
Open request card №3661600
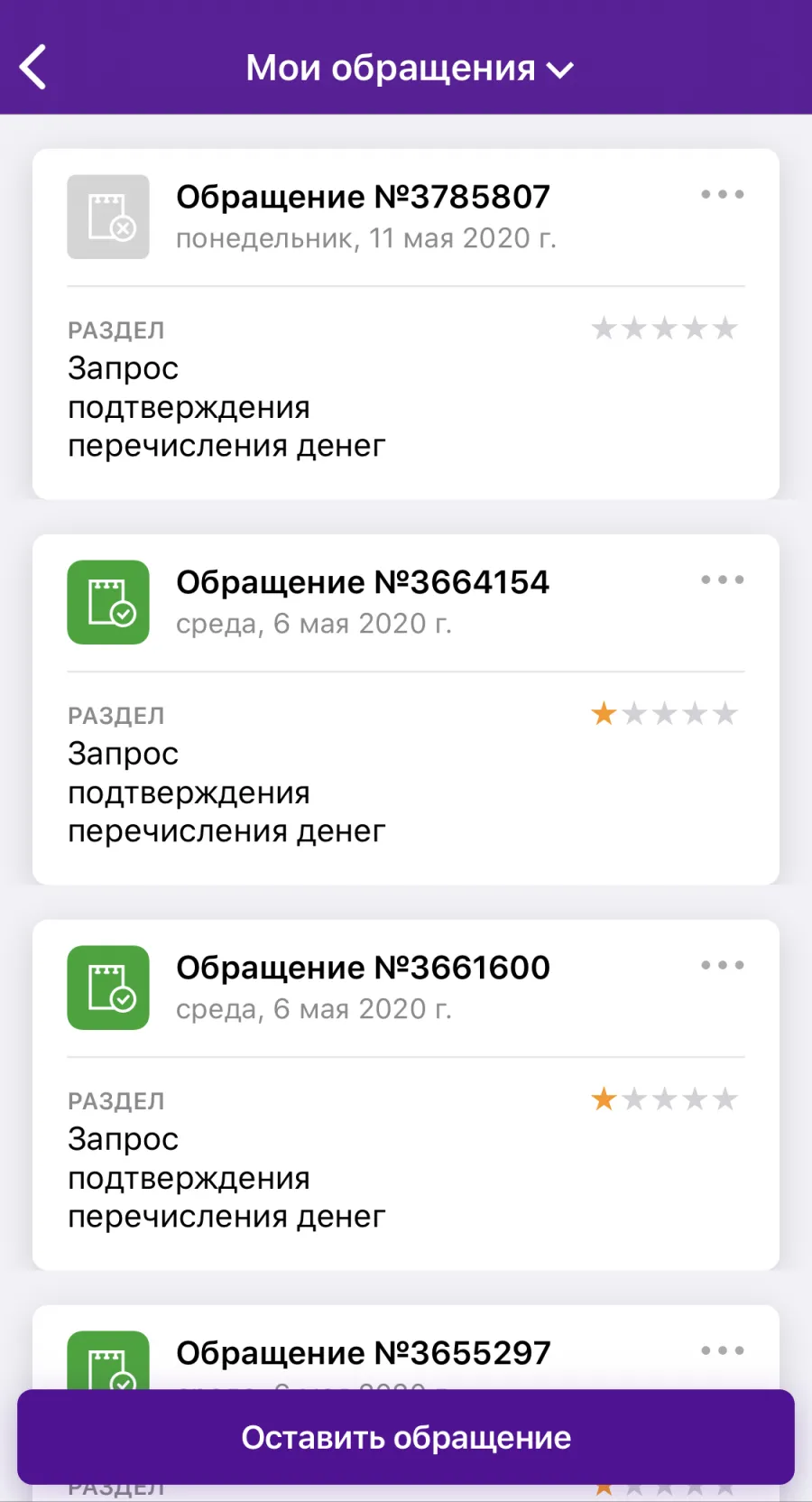(x=406, y=1095)
